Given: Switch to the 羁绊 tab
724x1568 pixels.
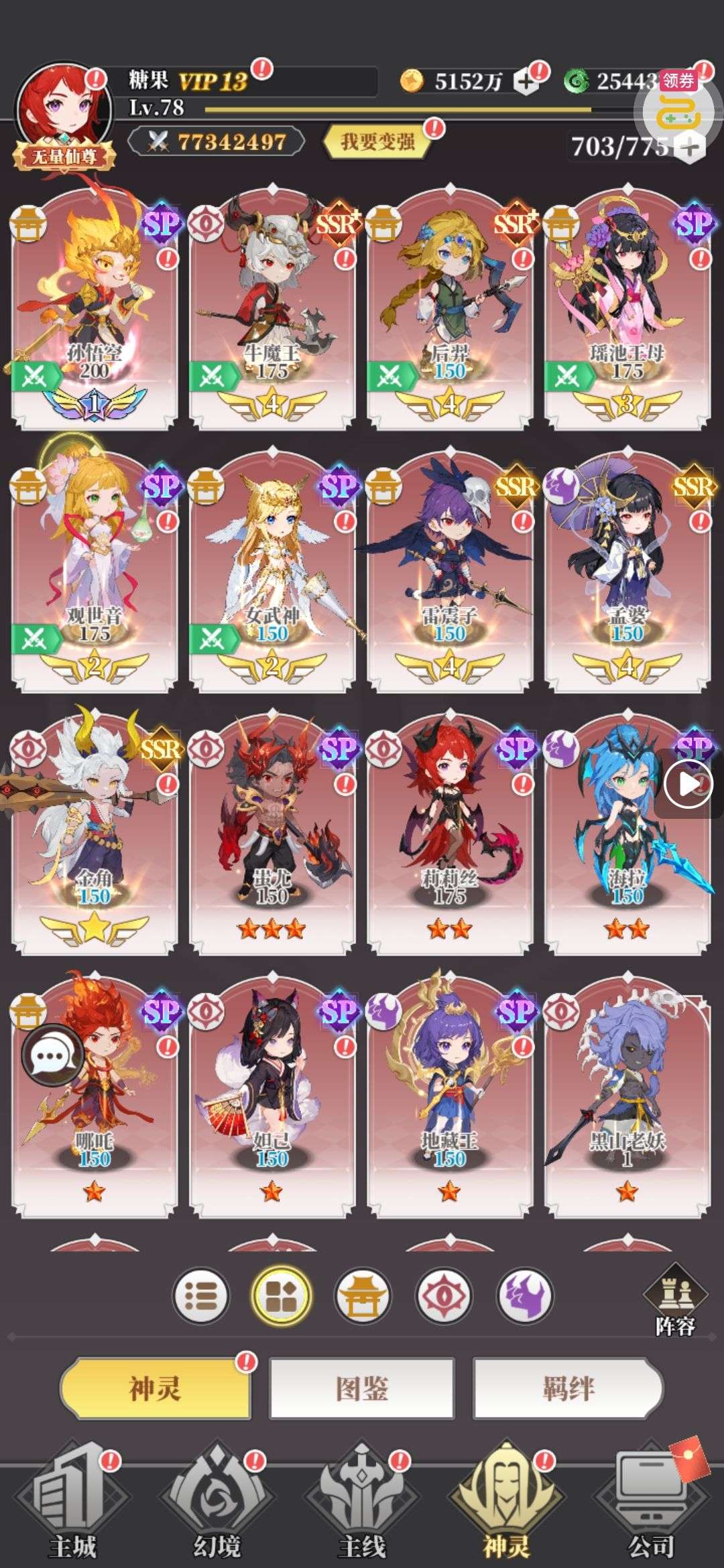Looking at the screenshot, I should point(568,1388).
